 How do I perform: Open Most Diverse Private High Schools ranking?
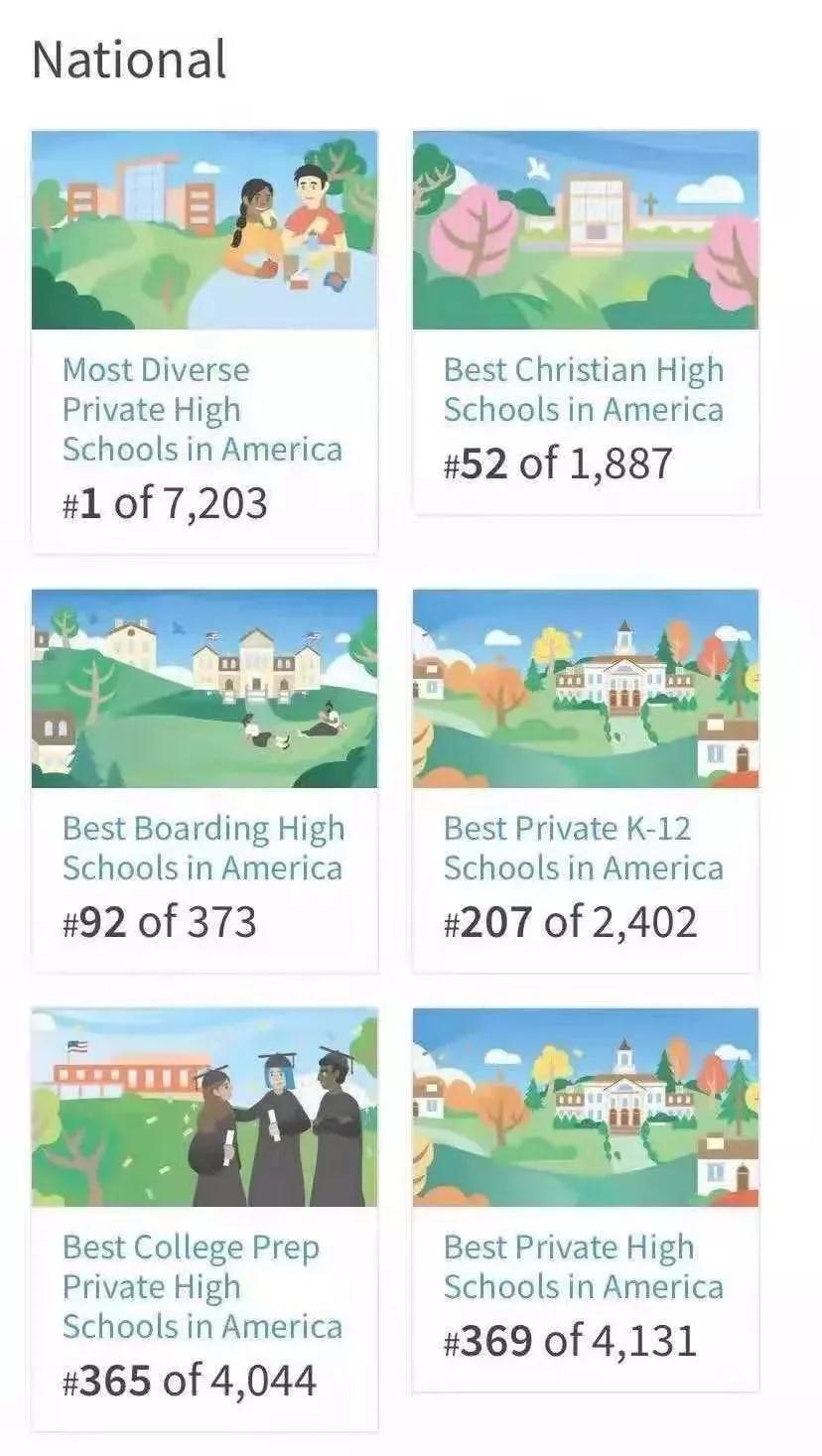[x=203, y=409]
